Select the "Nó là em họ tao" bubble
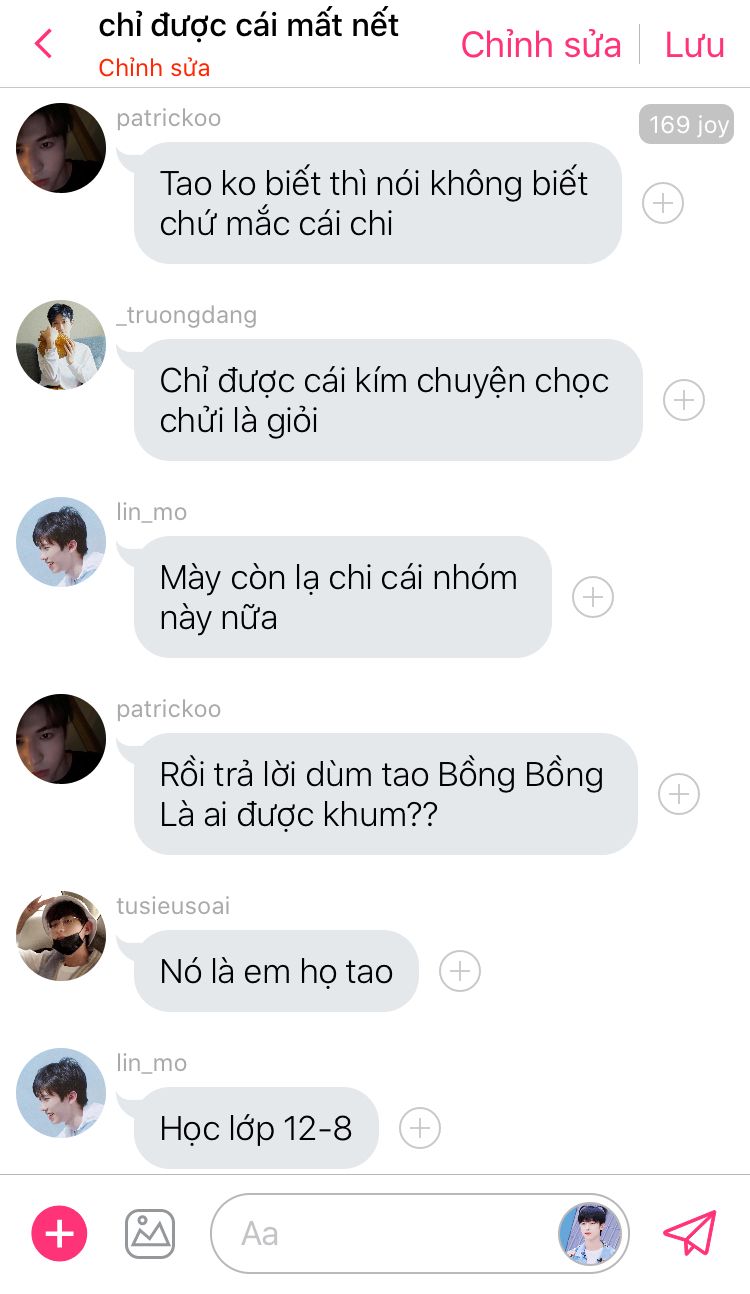This screenshot has width=750, height=1294. (276, 971)
